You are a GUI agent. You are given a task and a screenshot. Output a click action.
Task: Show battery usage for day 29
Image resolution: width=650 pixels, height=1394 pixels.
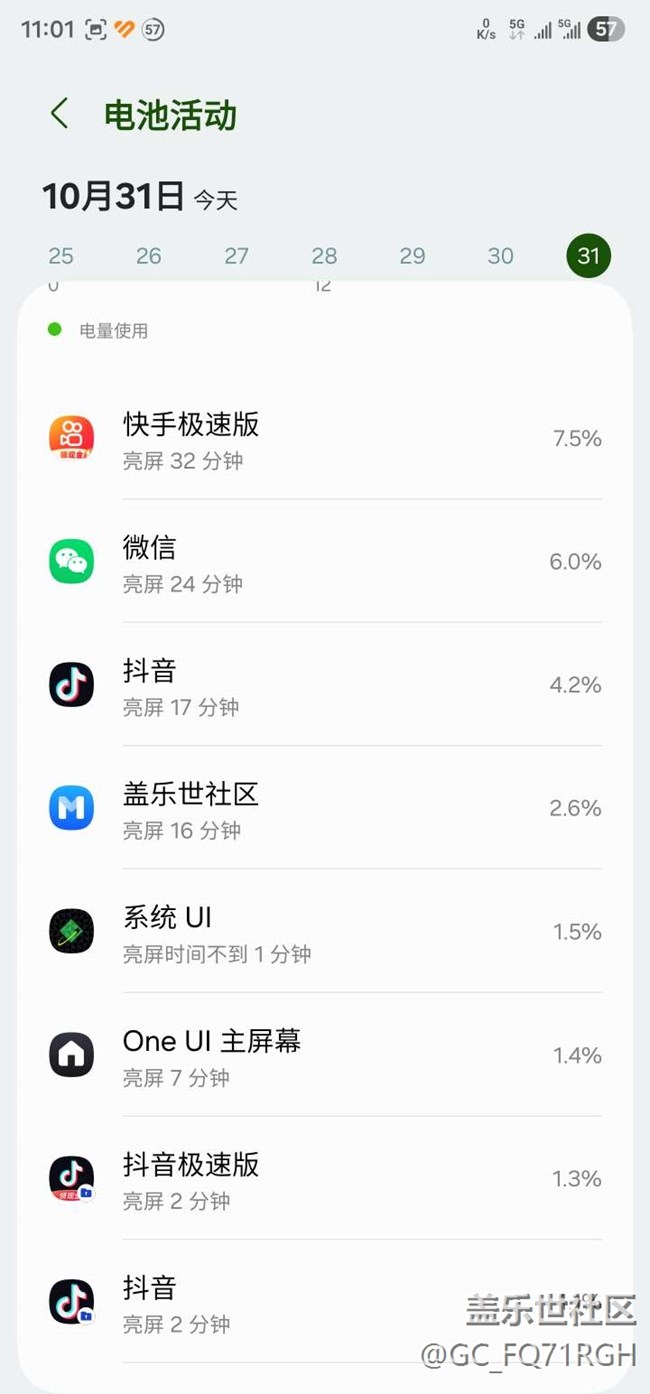pos(412,256)
